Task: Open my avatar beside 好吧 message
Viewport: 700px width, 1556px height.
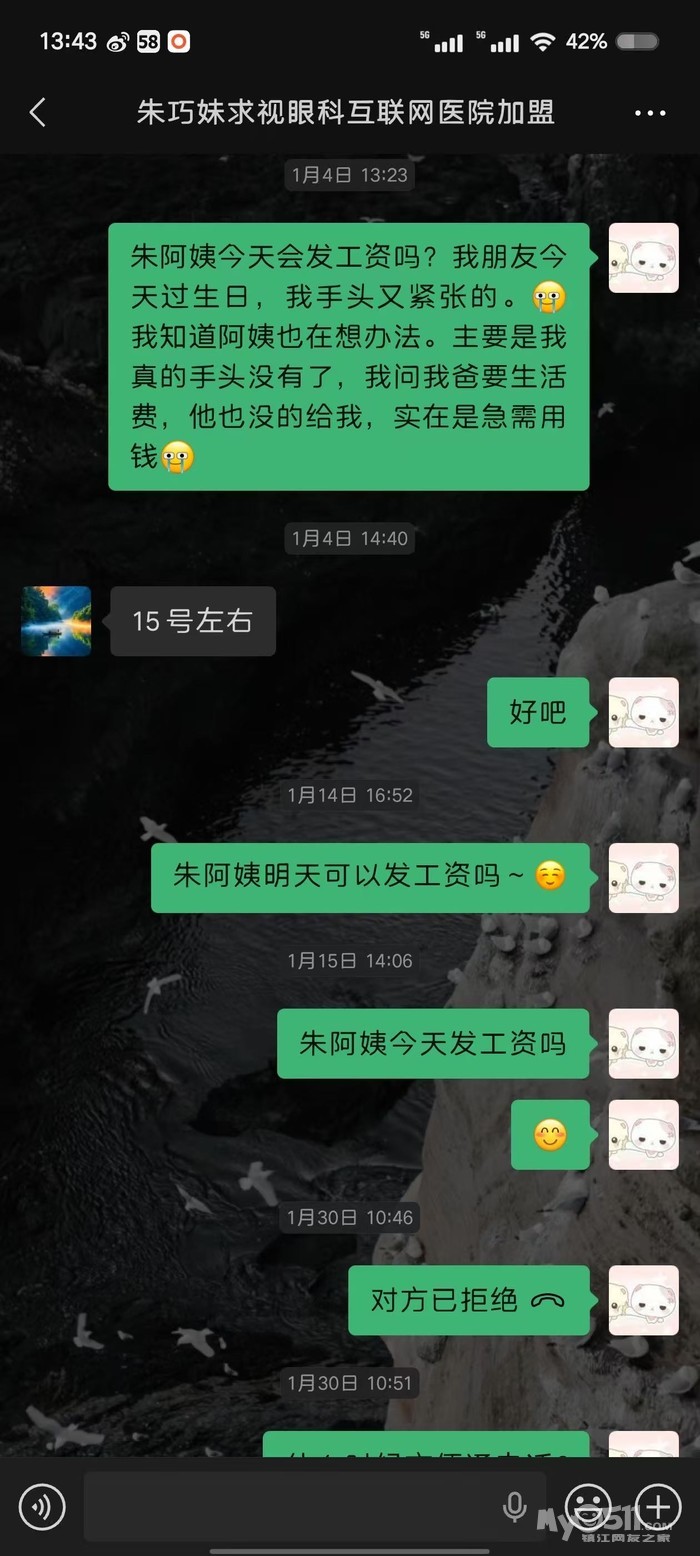Action: pos(643,712)
